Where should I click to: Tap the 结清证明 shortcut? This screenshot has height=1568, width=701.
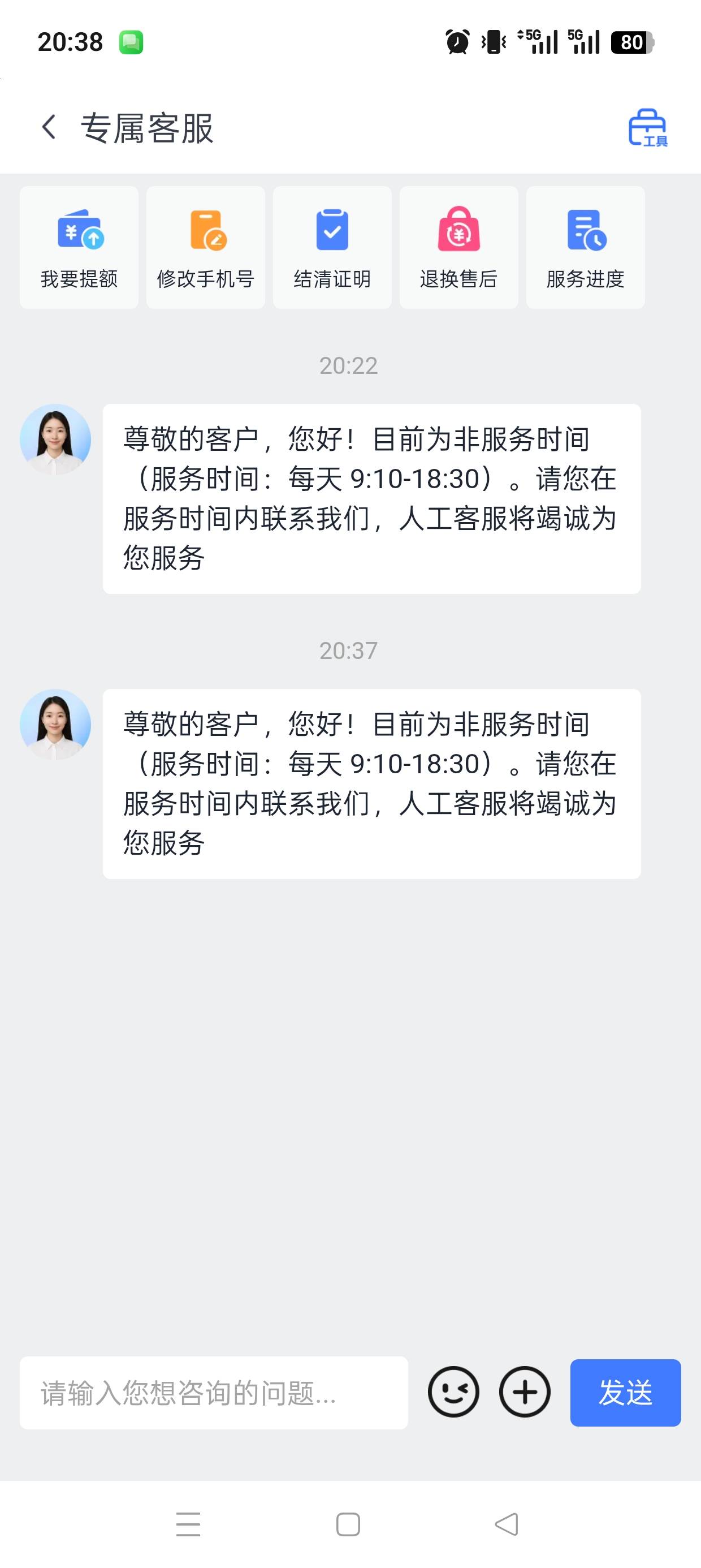coord(332,247)
